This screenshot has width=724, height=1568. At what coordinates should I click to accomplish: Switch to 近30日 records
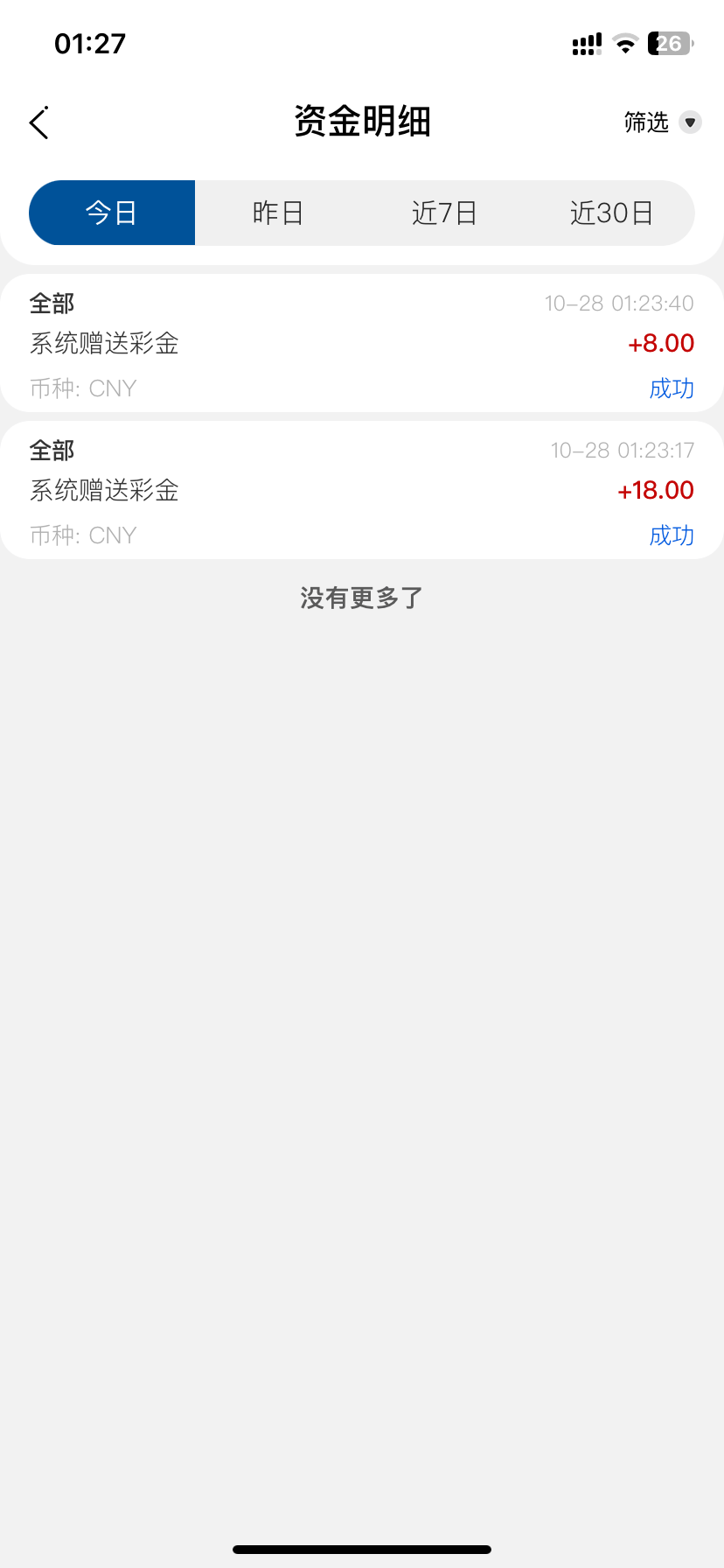[611, 213]
